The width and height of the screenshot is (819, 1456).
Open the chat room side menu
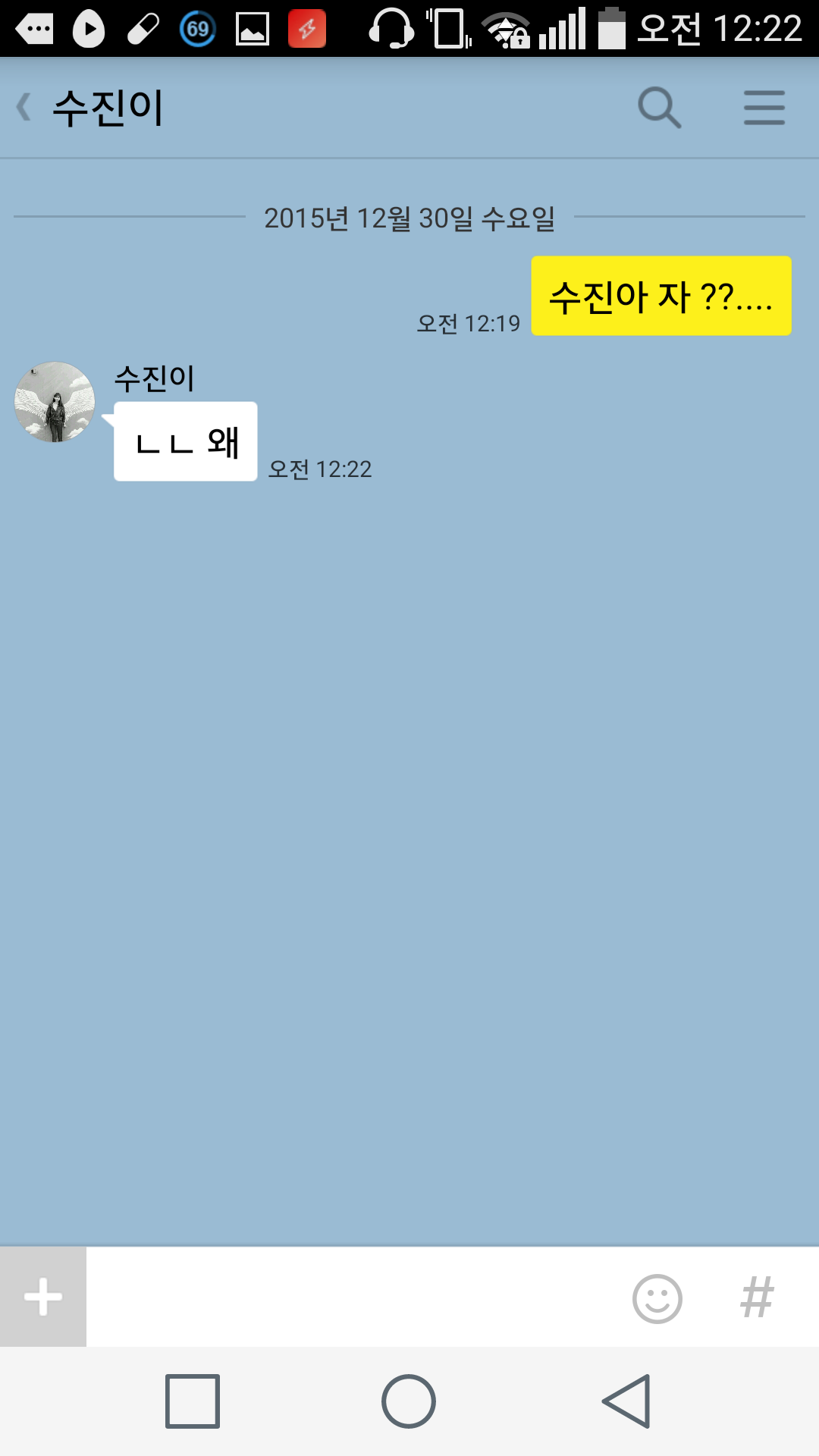point(764,107)
